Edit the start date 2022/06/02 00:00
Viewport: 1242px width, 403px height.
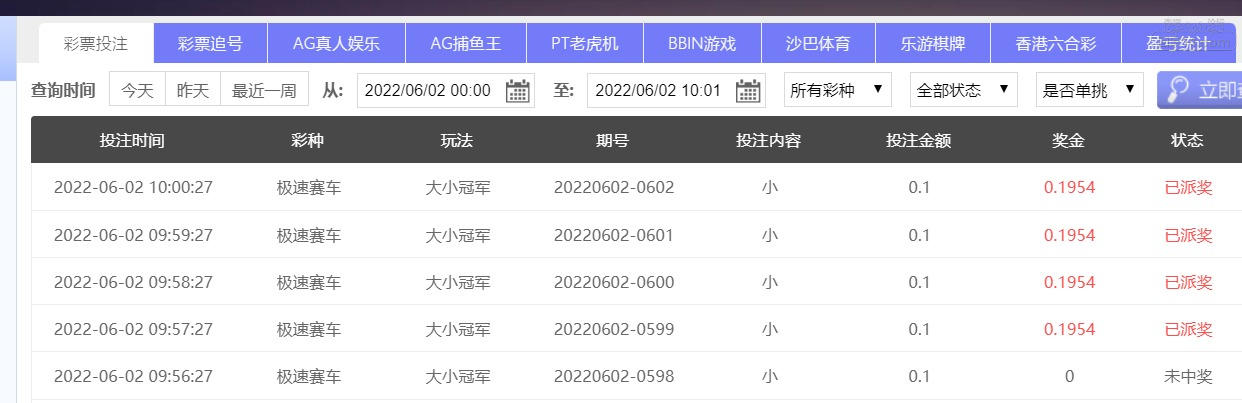click(x=428, y=91)
